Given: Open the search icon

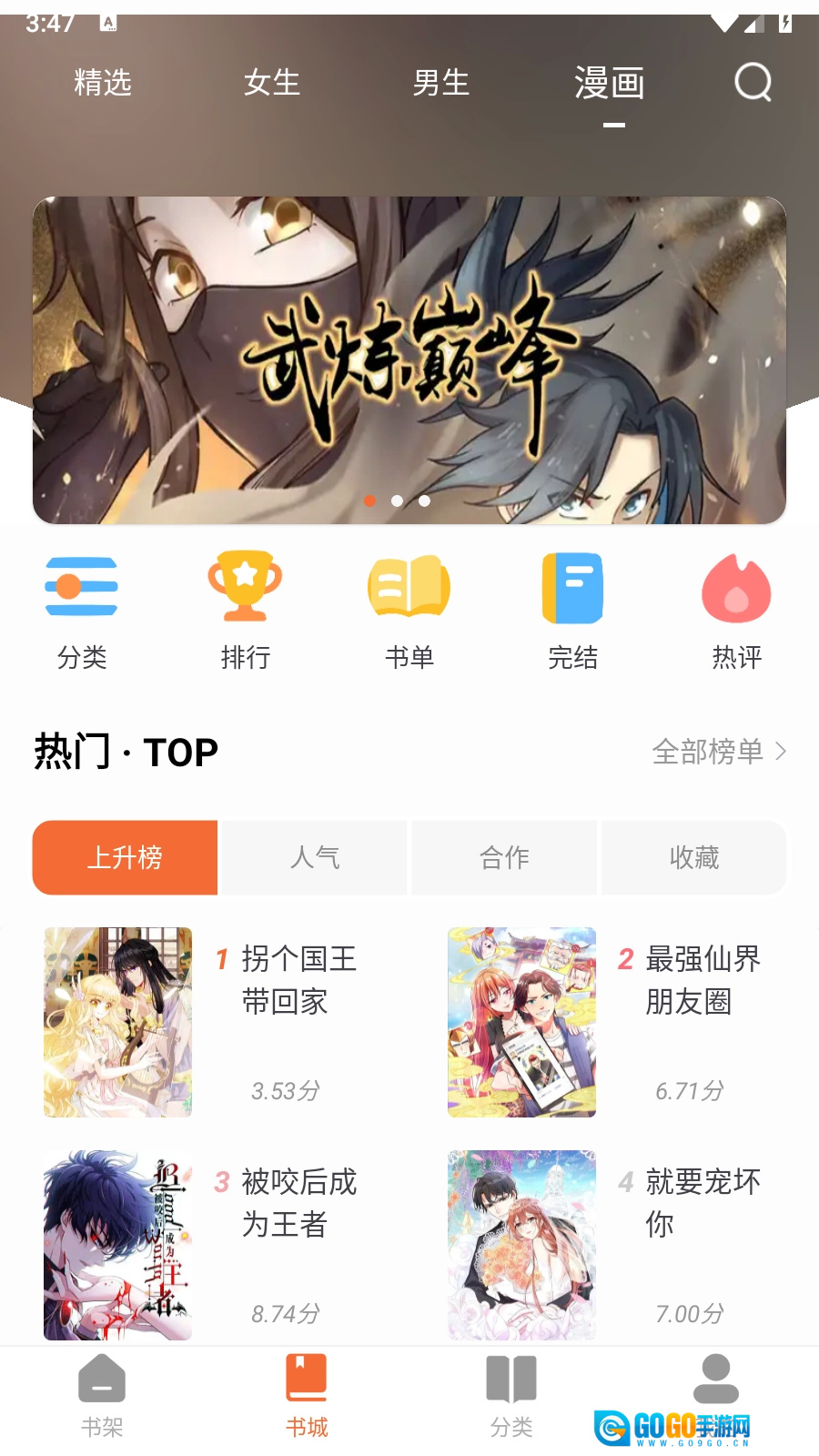Looking at the screenshot, I should point(753,83).
